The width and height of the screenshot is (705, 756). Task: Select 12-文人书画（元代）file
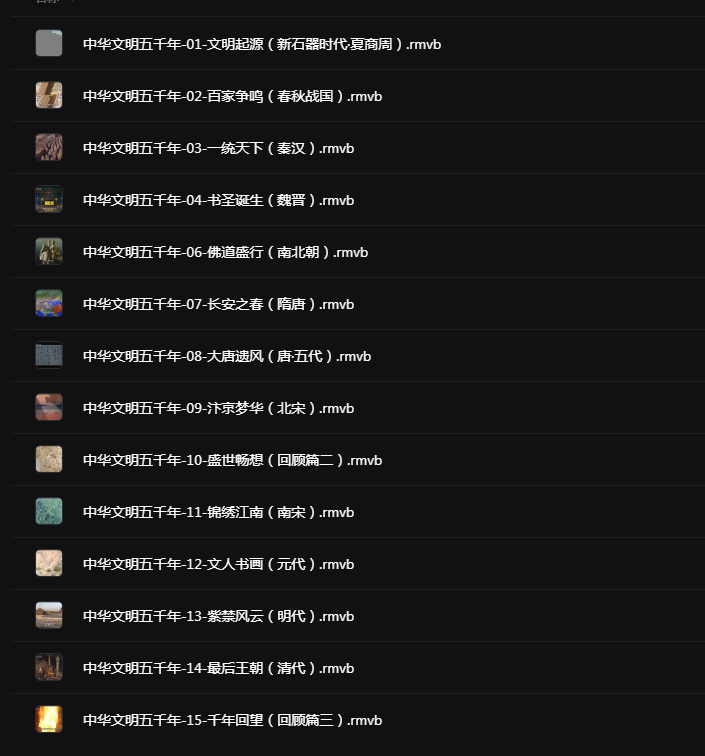[218, 564]
